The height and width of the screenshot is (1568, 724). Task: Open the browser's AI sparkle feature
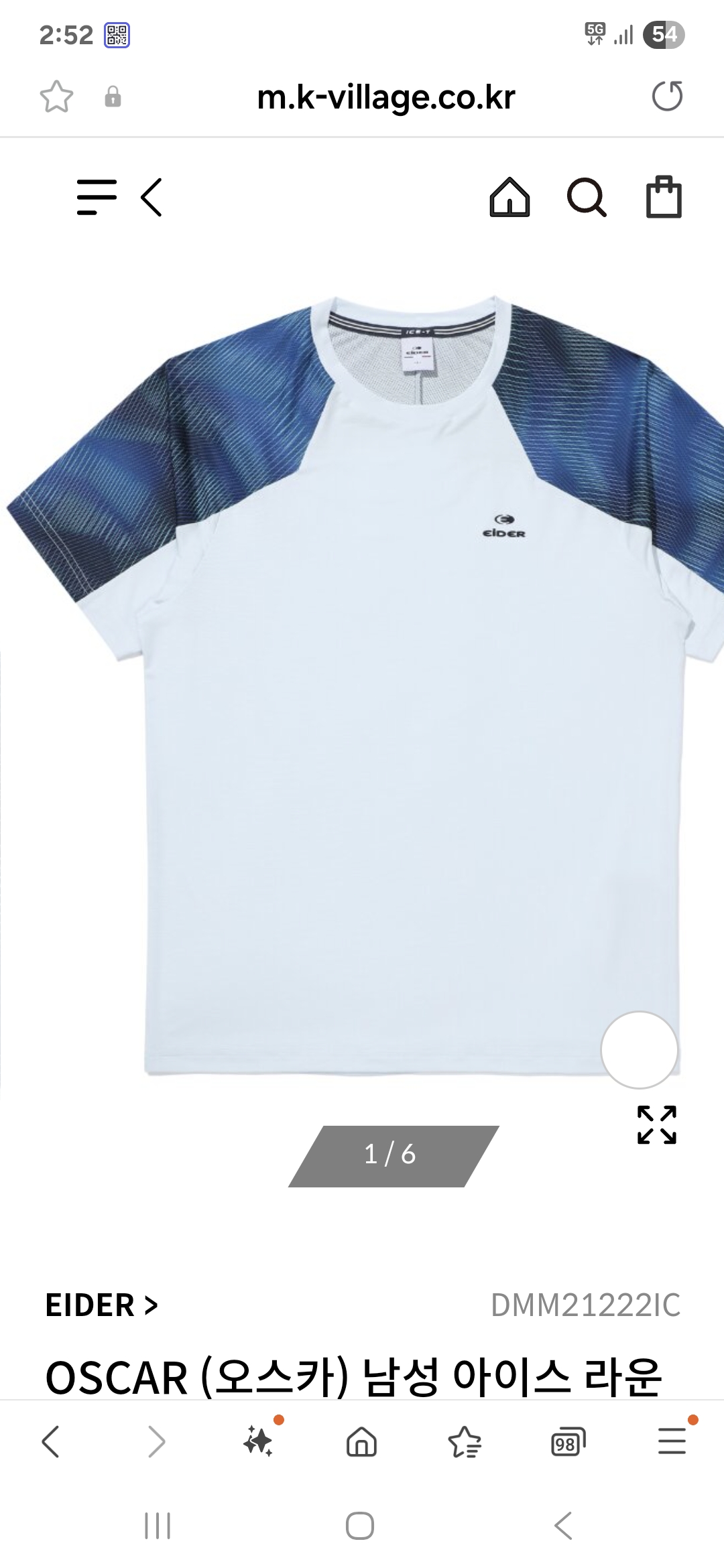tap(259, 1440)
